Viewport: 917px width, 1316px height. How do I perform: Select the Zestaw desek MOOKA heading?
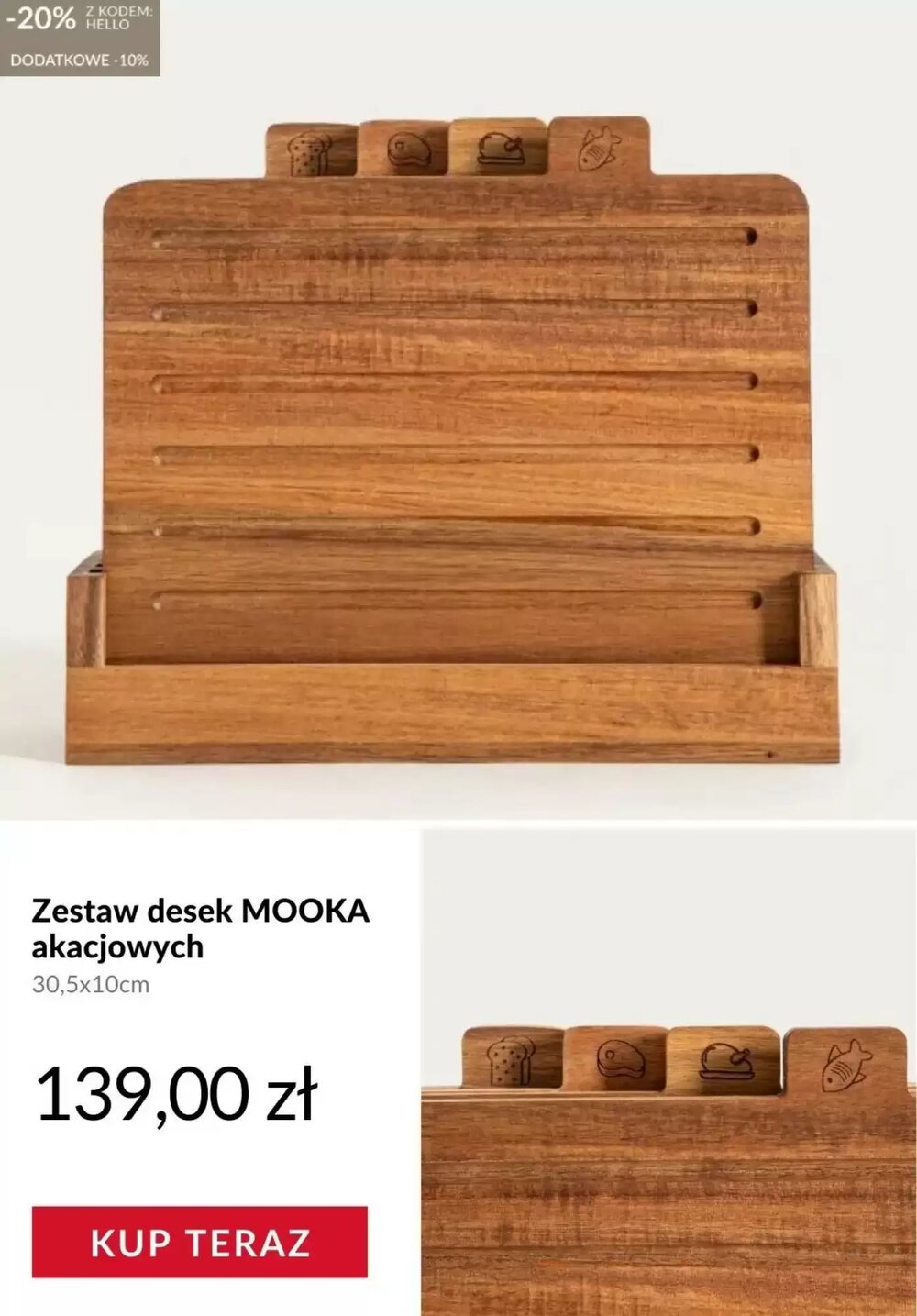point(199,911)
